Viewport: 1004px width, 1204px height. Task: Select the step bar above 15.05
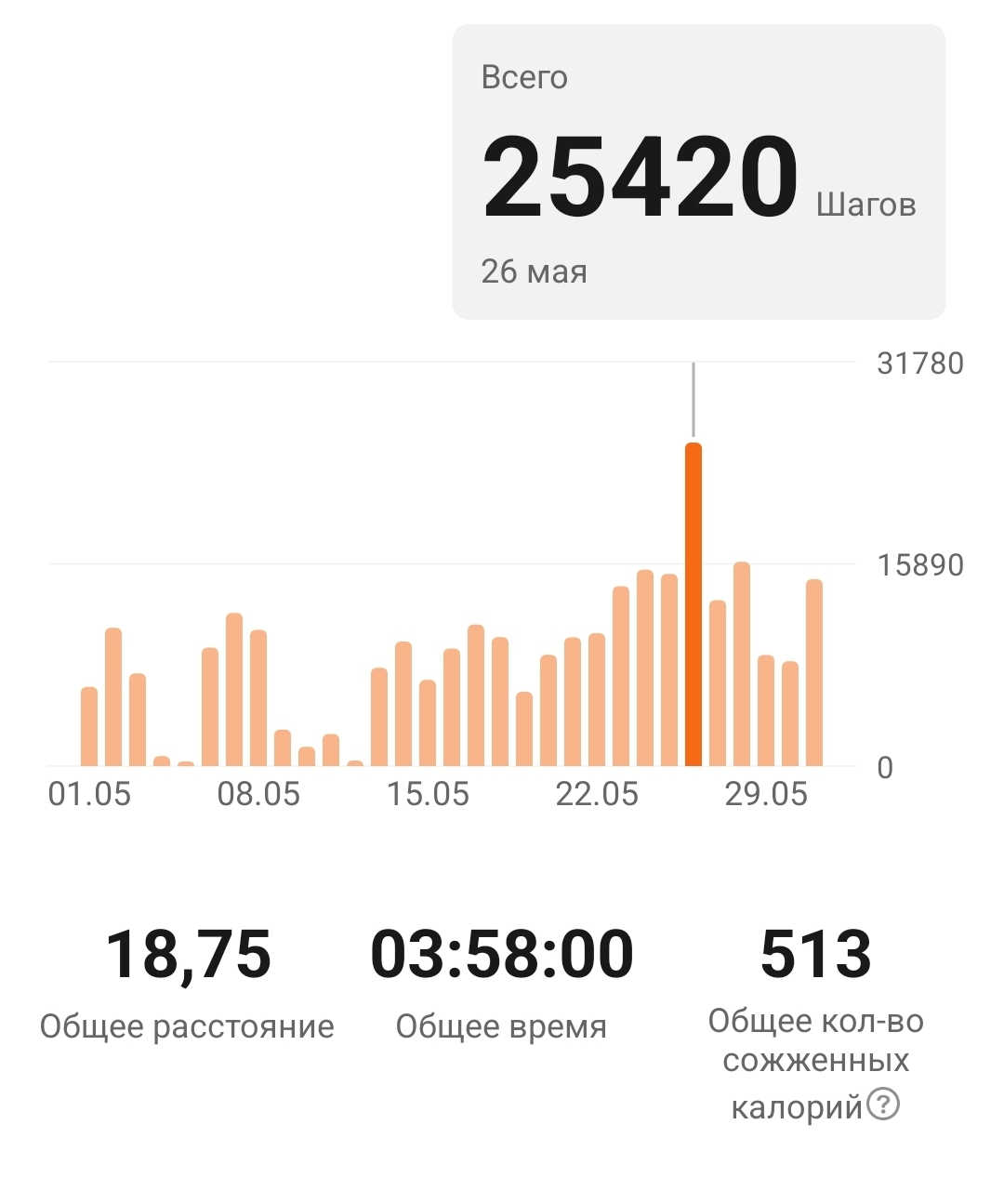[x=428, y=722]
